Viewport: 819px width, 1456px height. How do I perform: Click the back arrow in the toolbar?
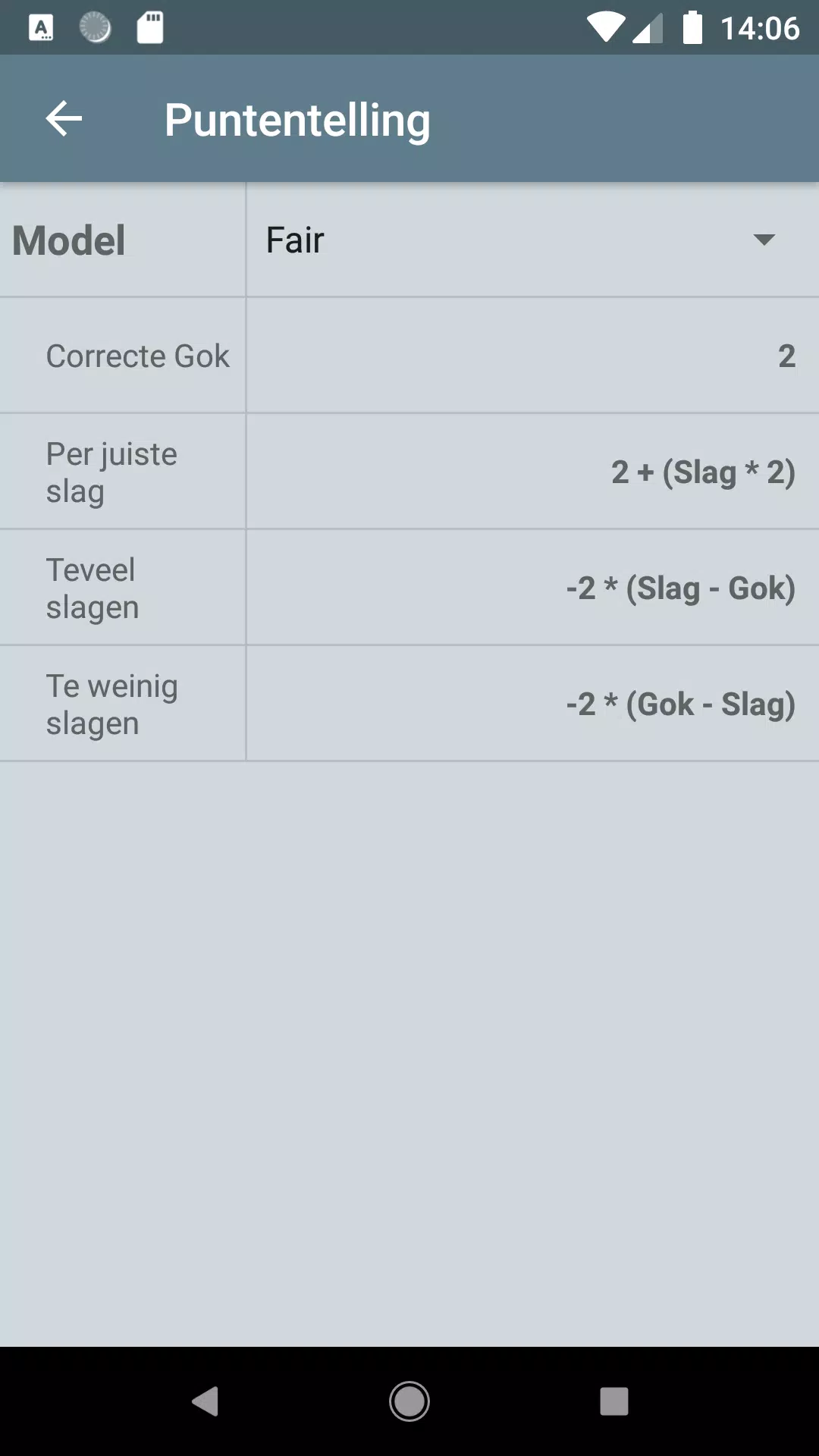64,118
